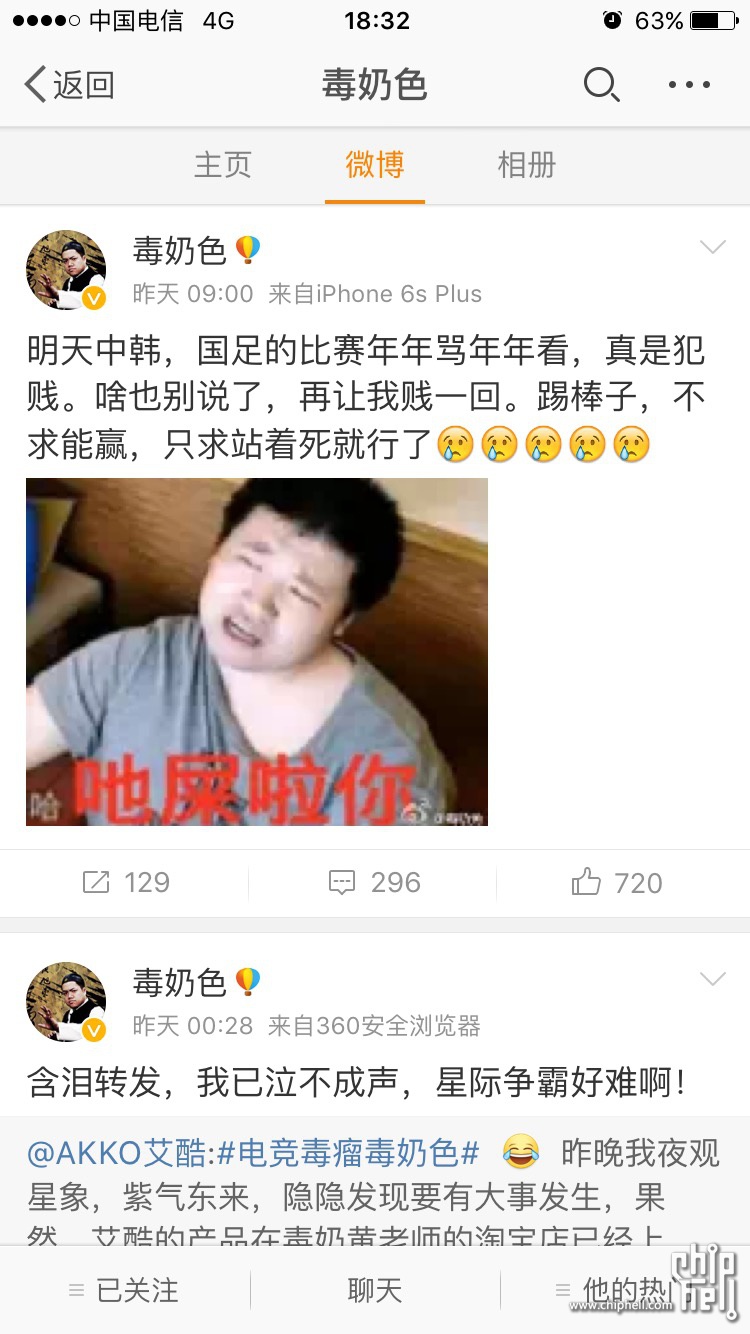Open the 吔屎啦你 meme image
Viewport: 750px width, 1334px height.
tap(257, 652)
